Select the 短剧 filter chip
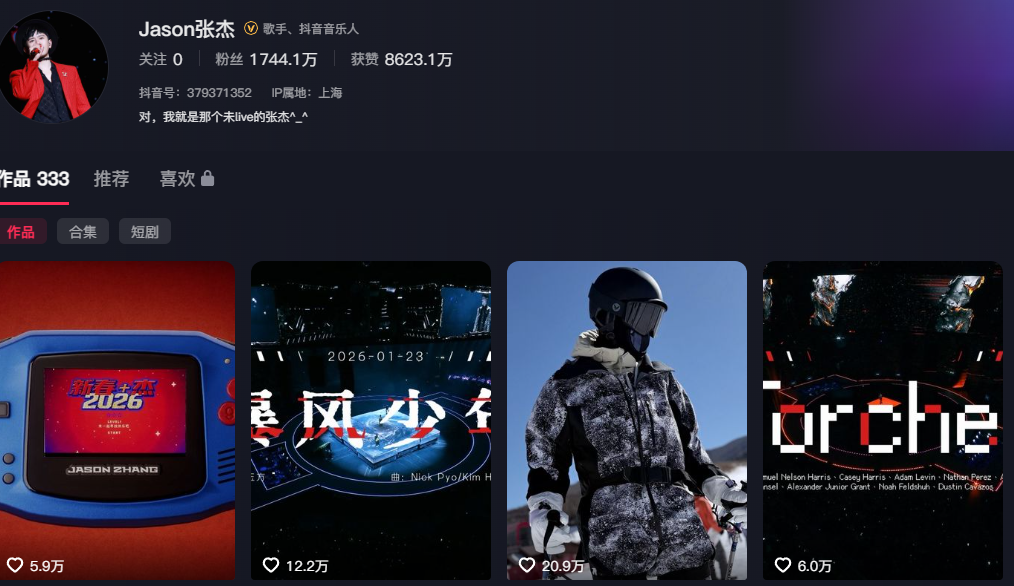 pos(145,232)
